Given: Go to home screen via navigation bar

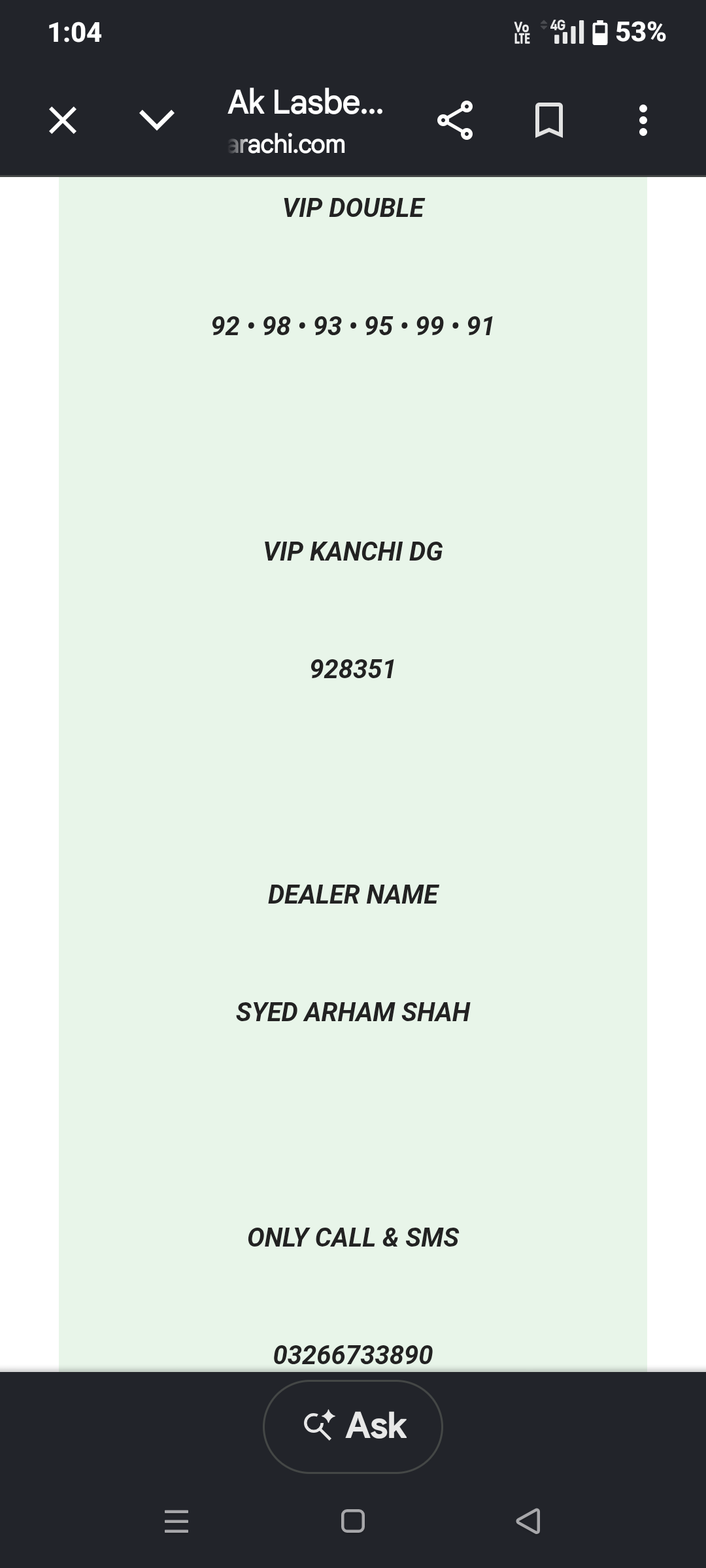Looking at the screenshot, I should (353, 1521).
